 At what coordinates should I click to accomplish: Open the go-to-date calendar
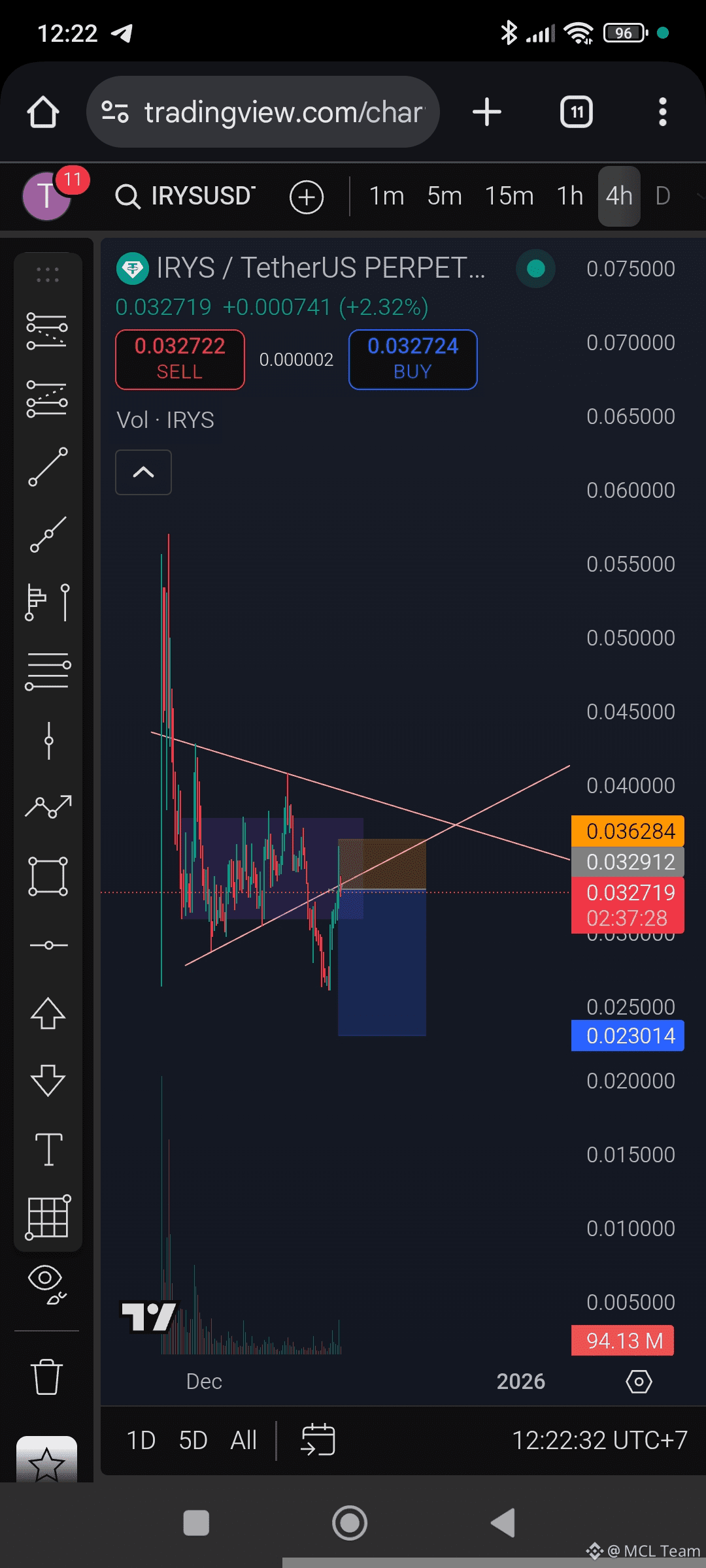(x=318, y=1440)
